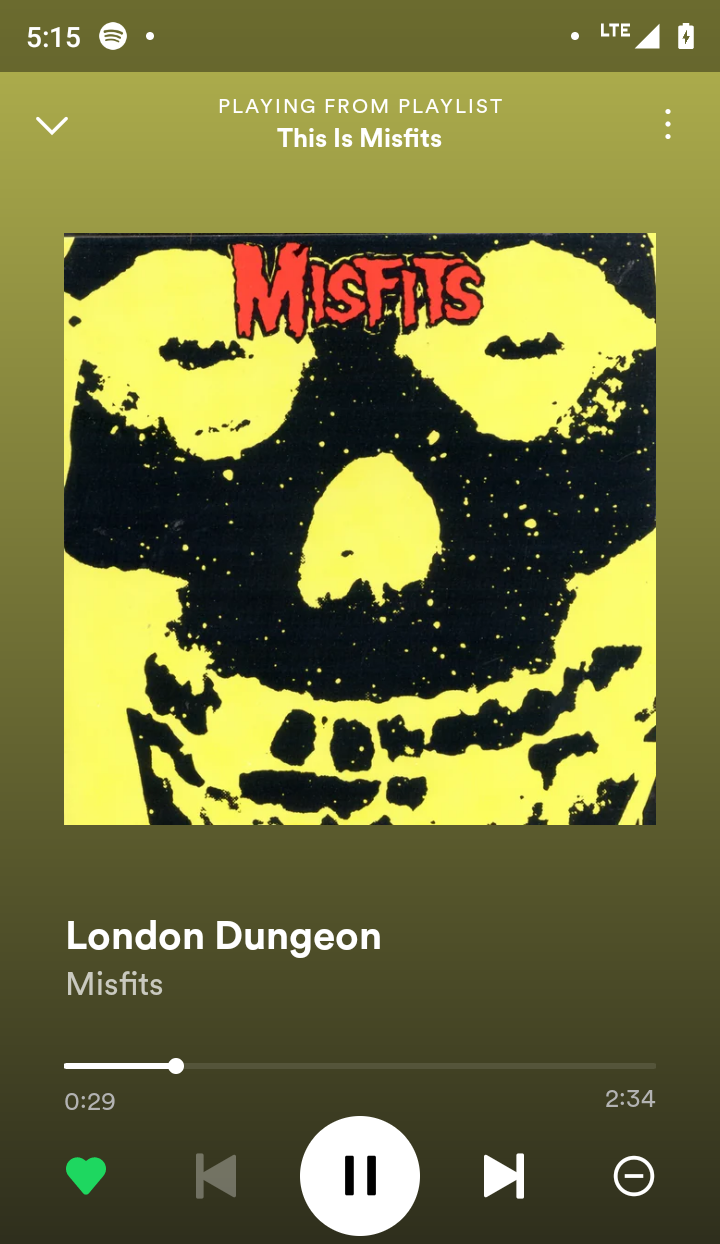This screenshot has width=720, height=1244.
Task: Unlike the song via the green heart
Action: (x=86, y=1176)
